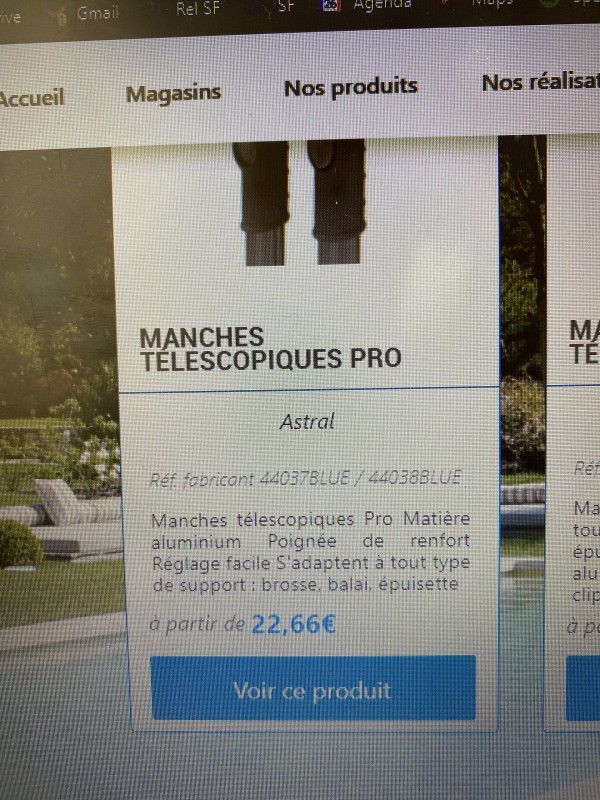The width and height of the screenshot is (600, 800).
Task: Open the Agenda bookmark
Action: 381,5
